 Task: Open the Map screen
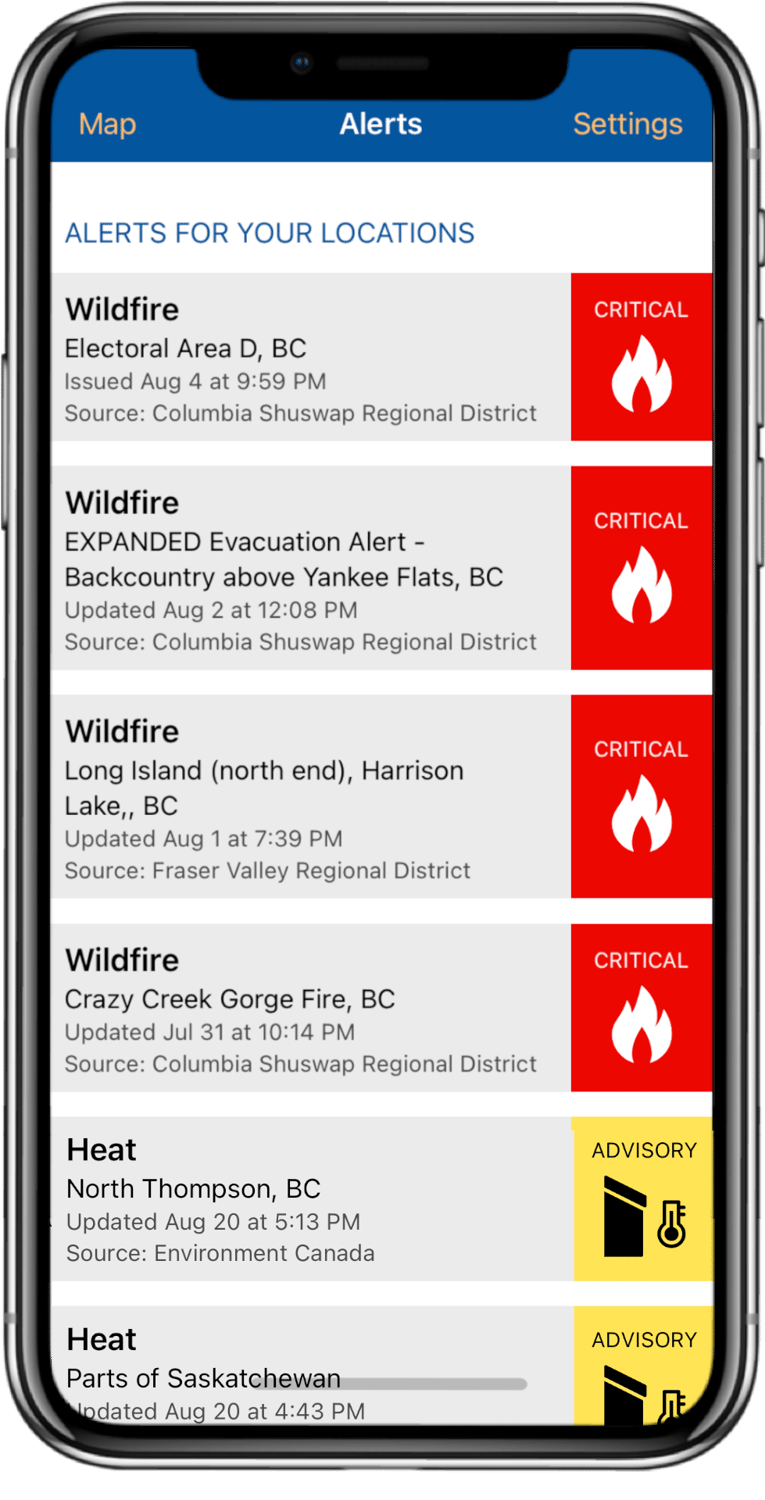pyautogui.click(x=107, y=123)
